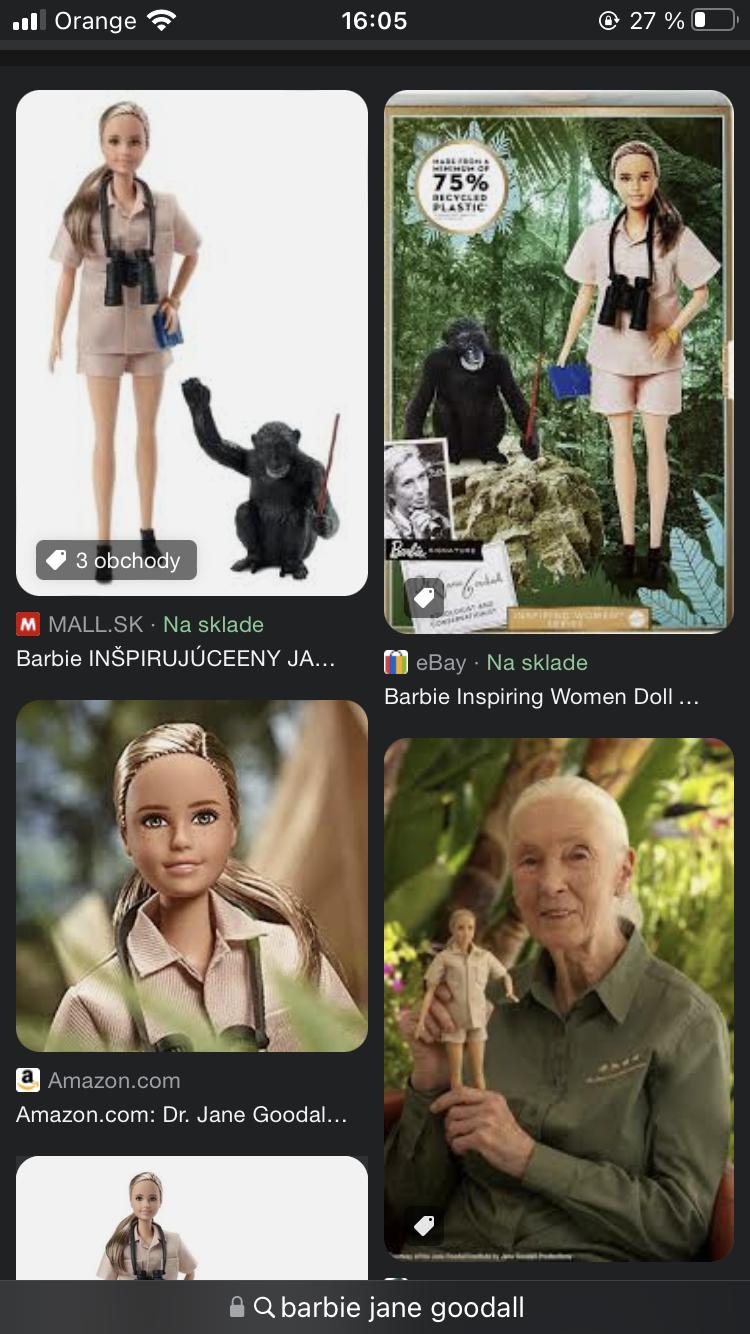Open eBay Barbie Inspiring Women Doll title
Viewport: 750px width, 1334px height.
pos(542,697)
